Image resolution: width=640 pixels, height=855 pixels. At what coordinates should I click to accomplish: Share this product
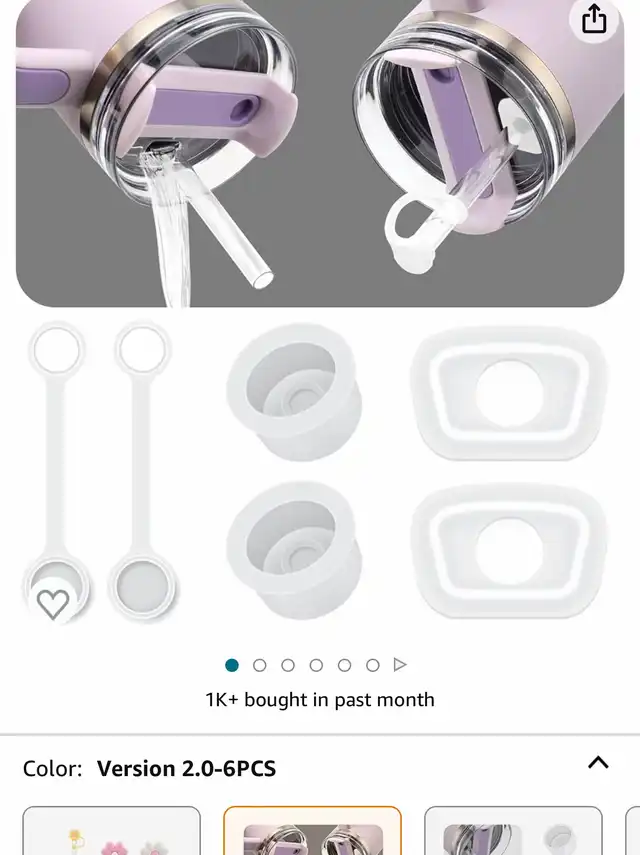(x=595, y=19)
